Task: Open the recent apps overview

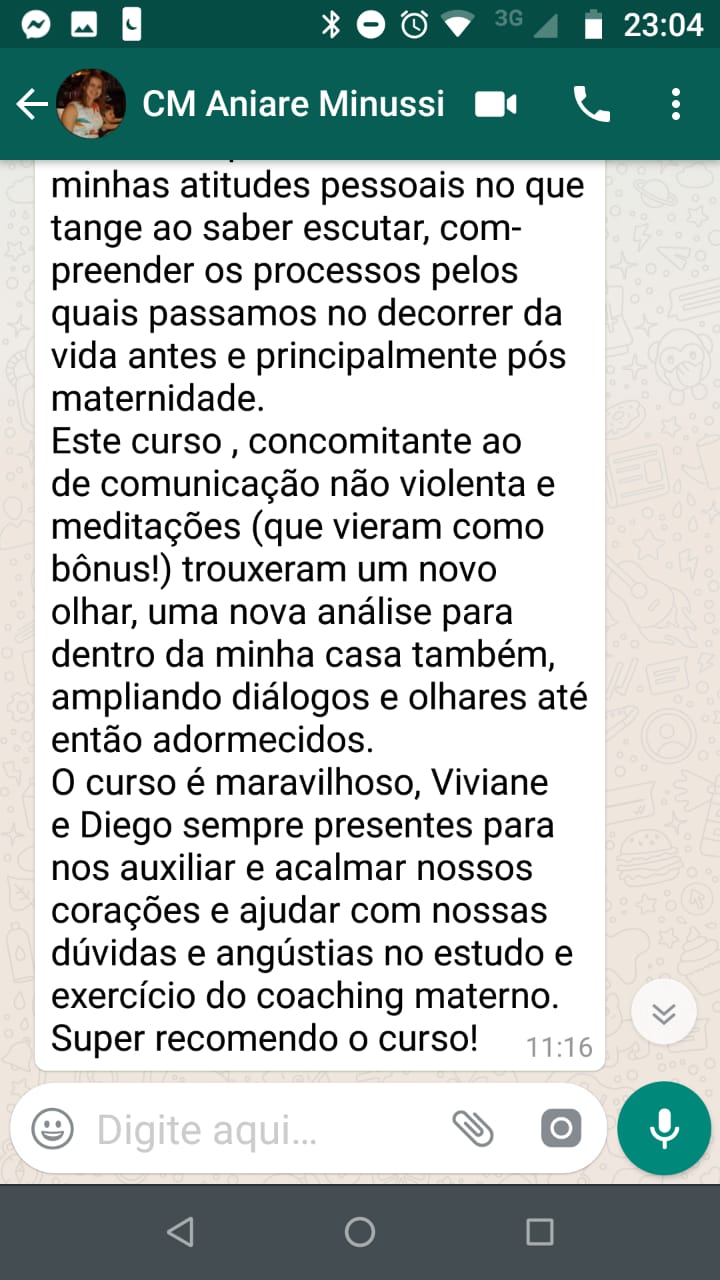Action: coord(539,1231)
